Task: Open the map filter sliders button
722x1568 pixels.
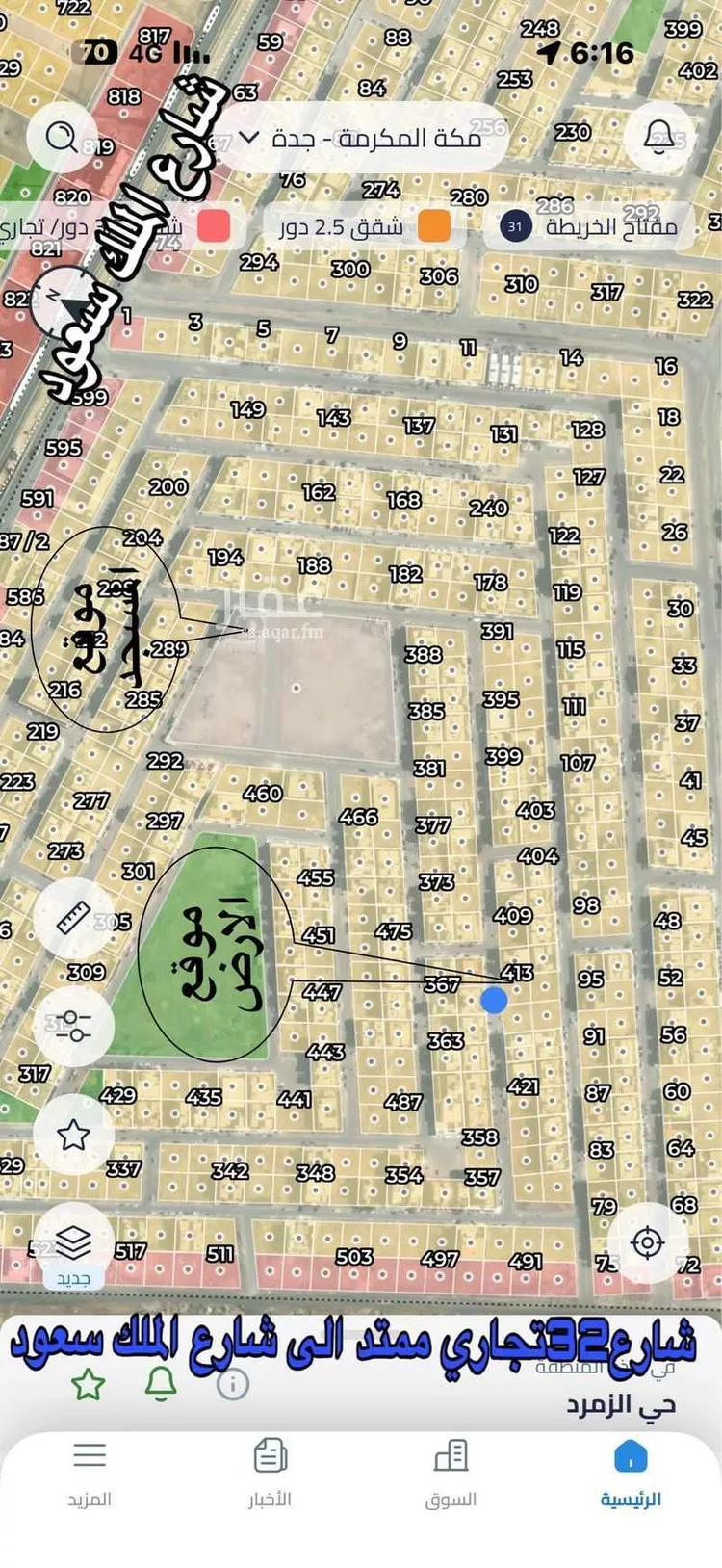Action: pyautogui.click(x=73, y=1025)
